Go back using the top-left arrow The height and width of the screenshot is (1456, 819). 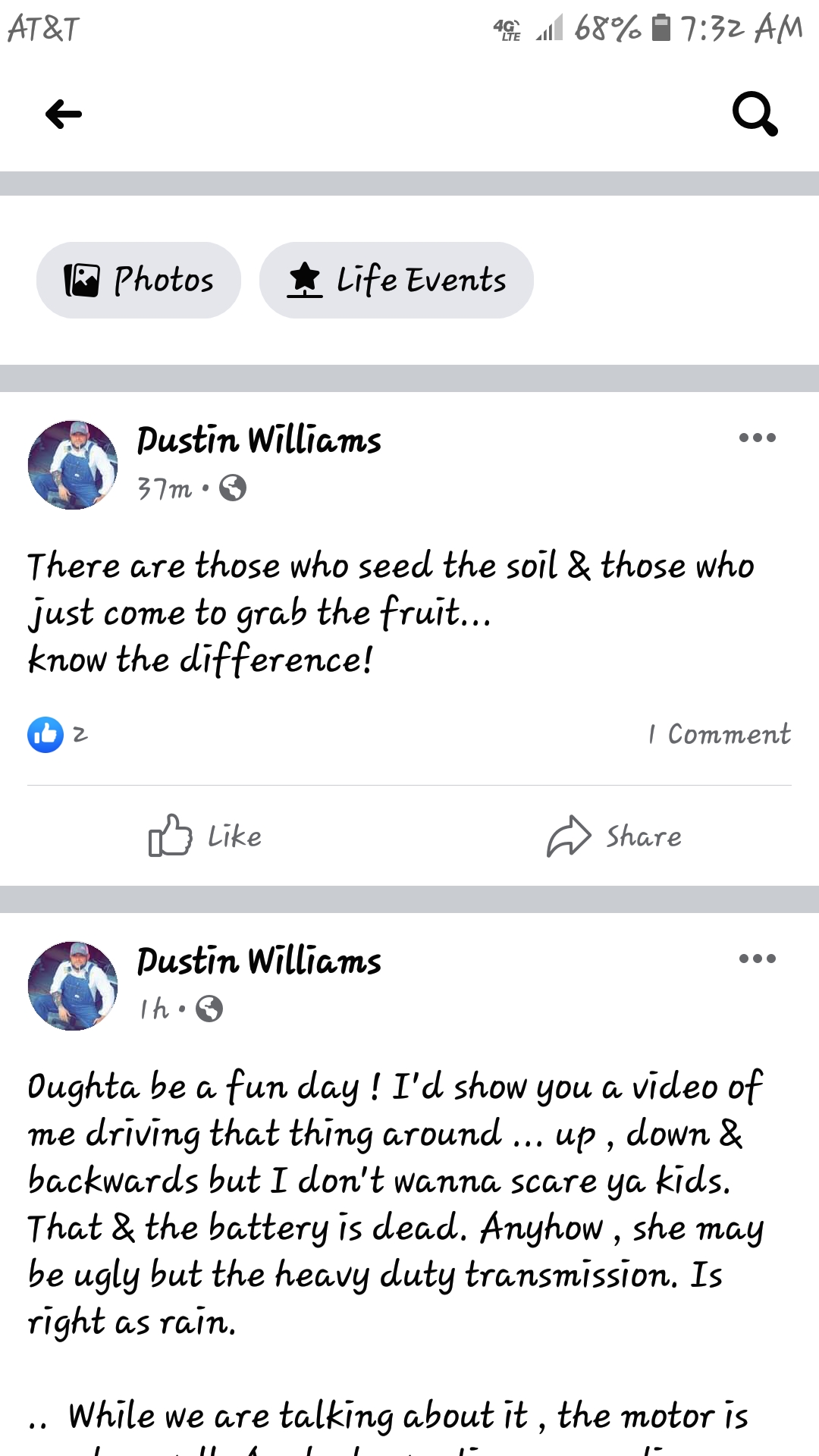coord(64,115)
